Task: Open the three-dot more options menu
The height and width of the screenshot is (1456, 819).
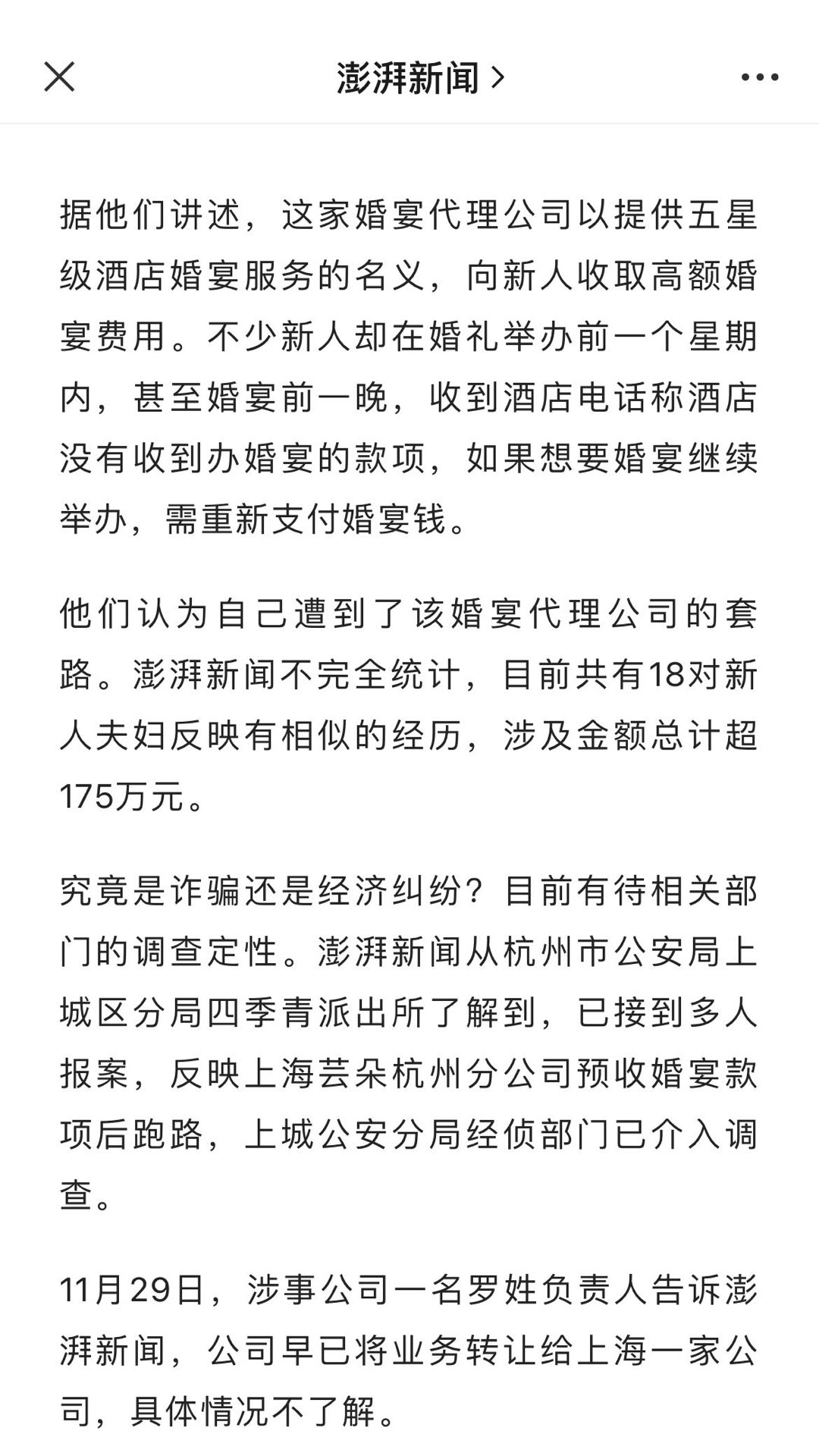Action: (x=760, y=77)
